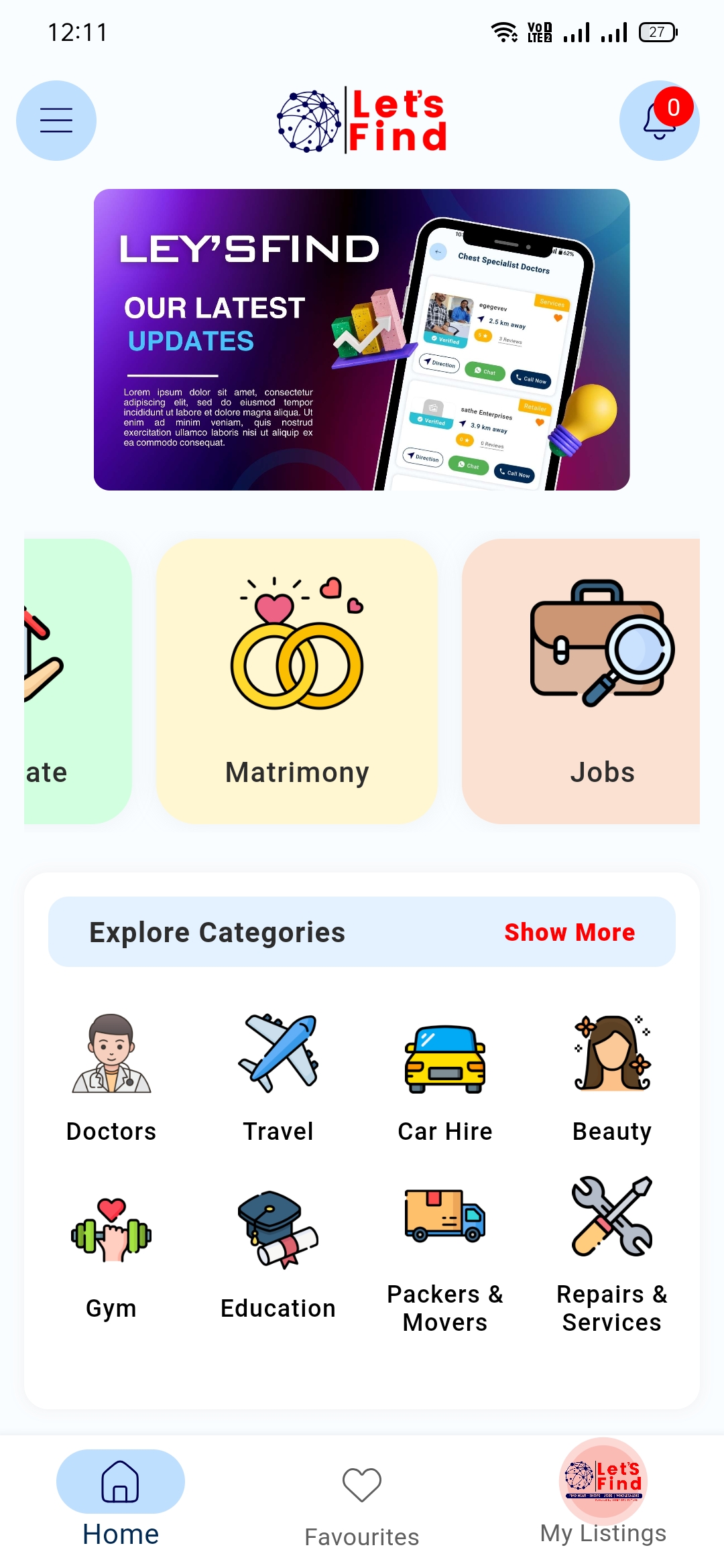Tap Show More categories

pos(569,932)
